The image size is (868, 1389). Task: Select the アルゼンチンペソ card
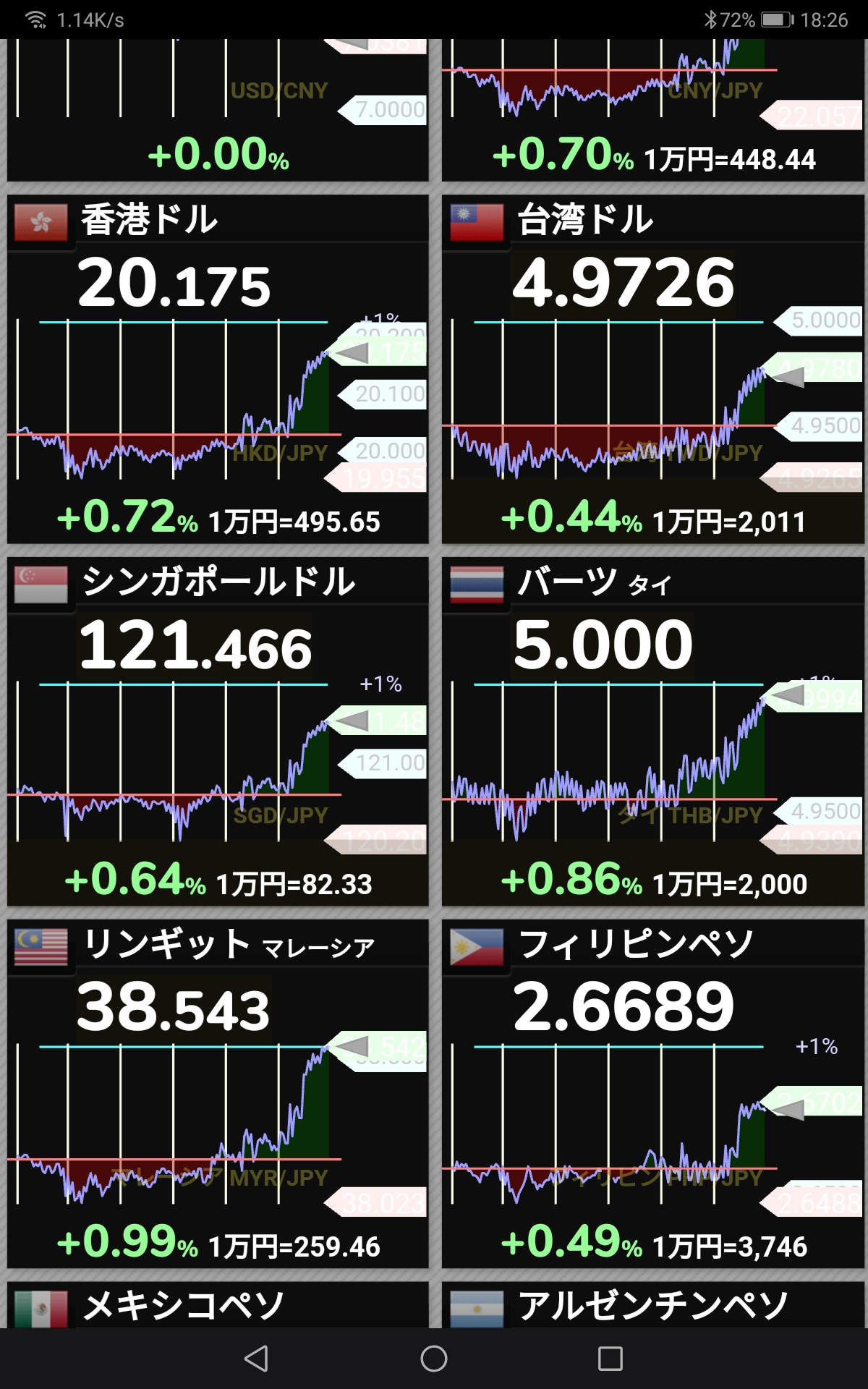point(652,1305)
